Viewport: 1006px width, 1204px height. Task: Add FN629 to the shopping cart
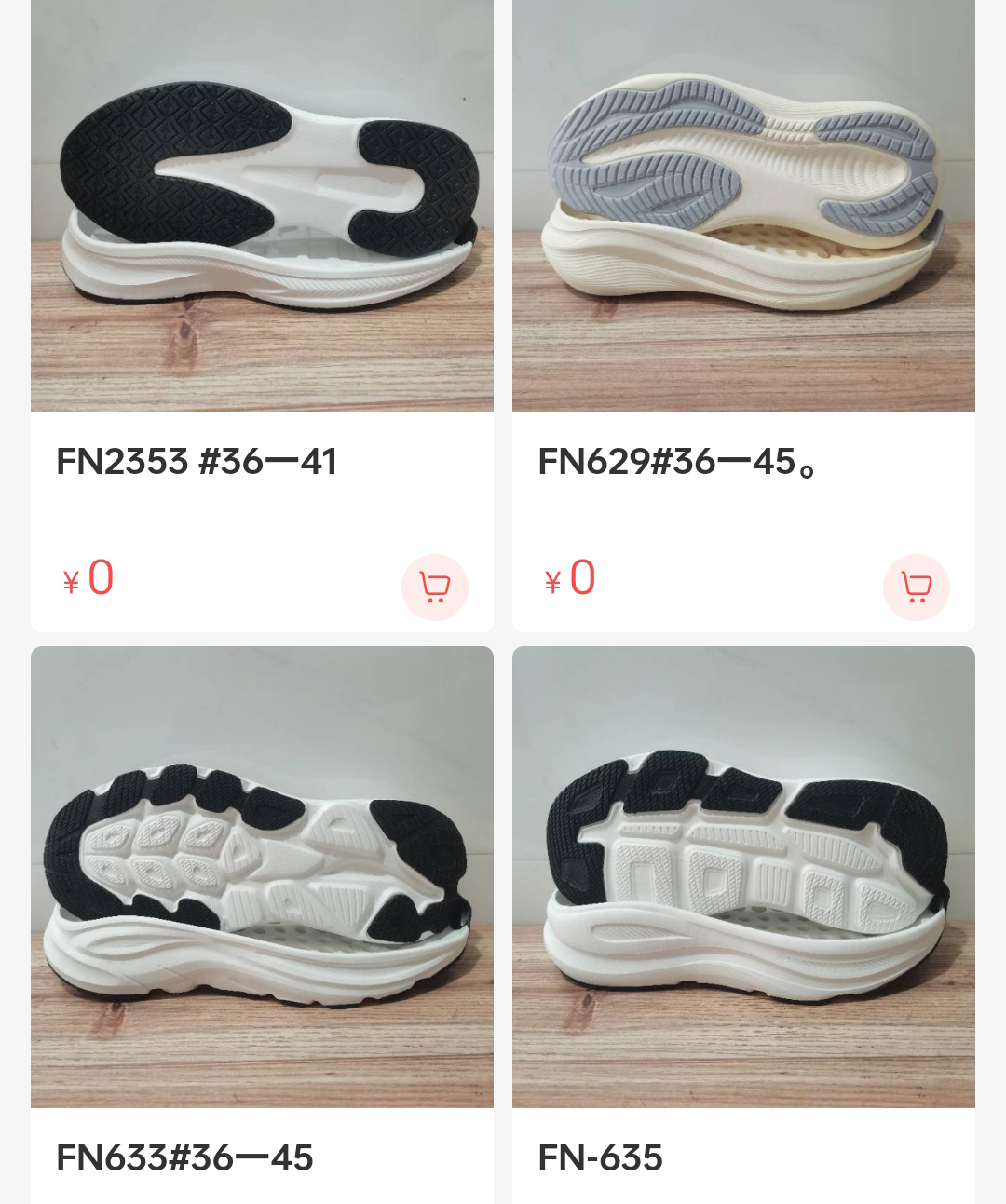[x=916, y=587]
